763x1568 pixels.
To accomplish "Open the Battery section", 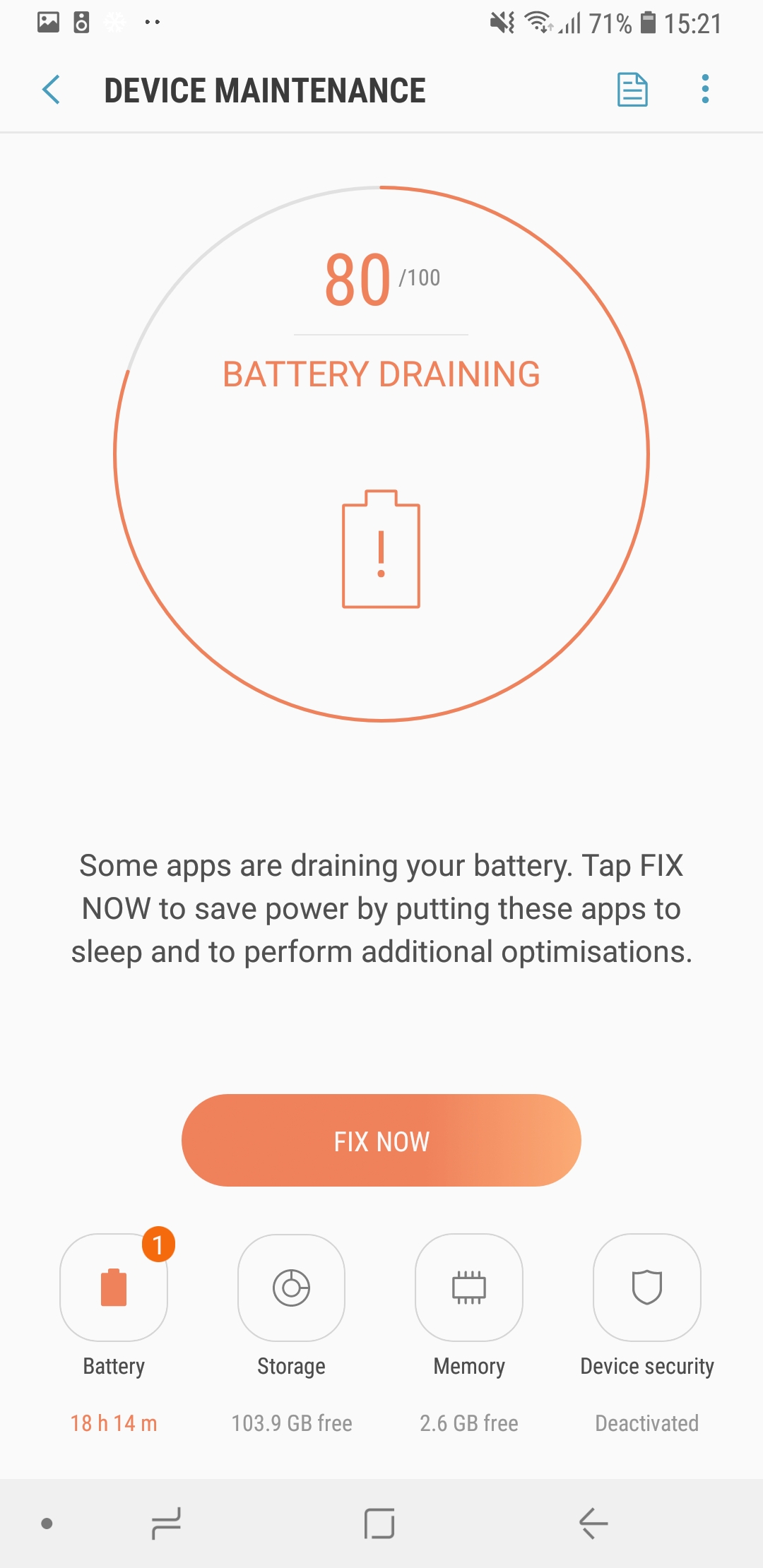I will 114,1288.
